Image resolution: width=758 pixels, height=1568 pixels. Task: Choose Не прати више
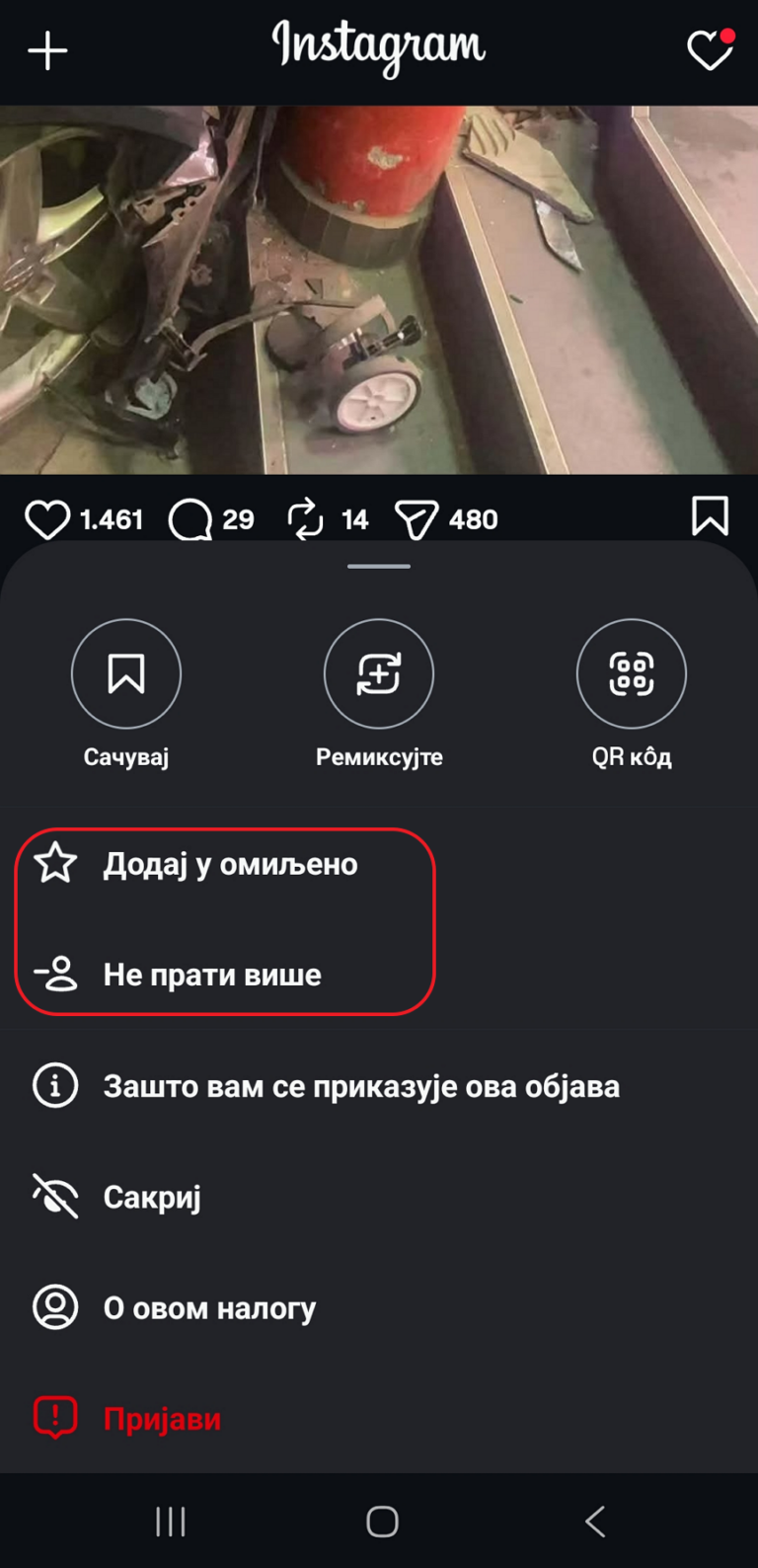(x=212, y=975)
